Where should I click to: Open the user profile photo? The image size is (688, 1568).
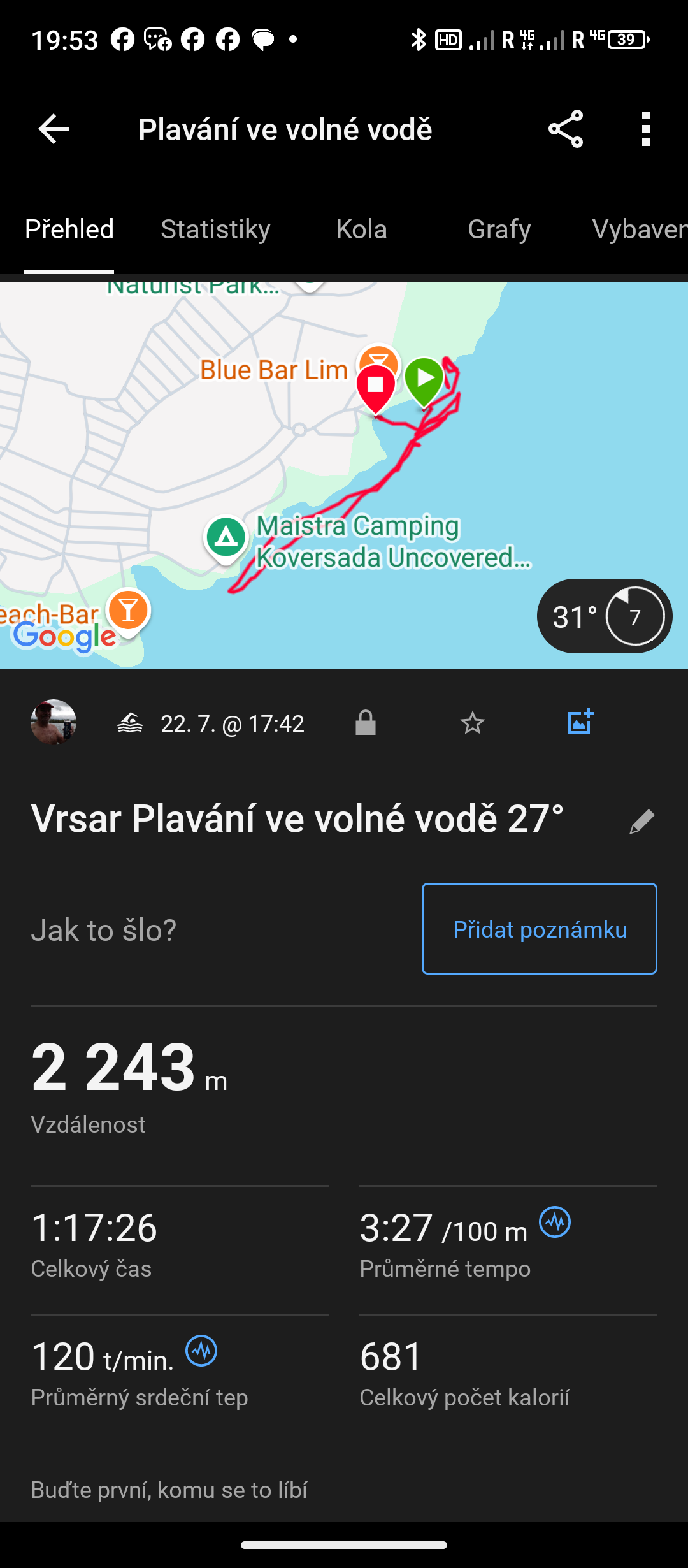54,722
